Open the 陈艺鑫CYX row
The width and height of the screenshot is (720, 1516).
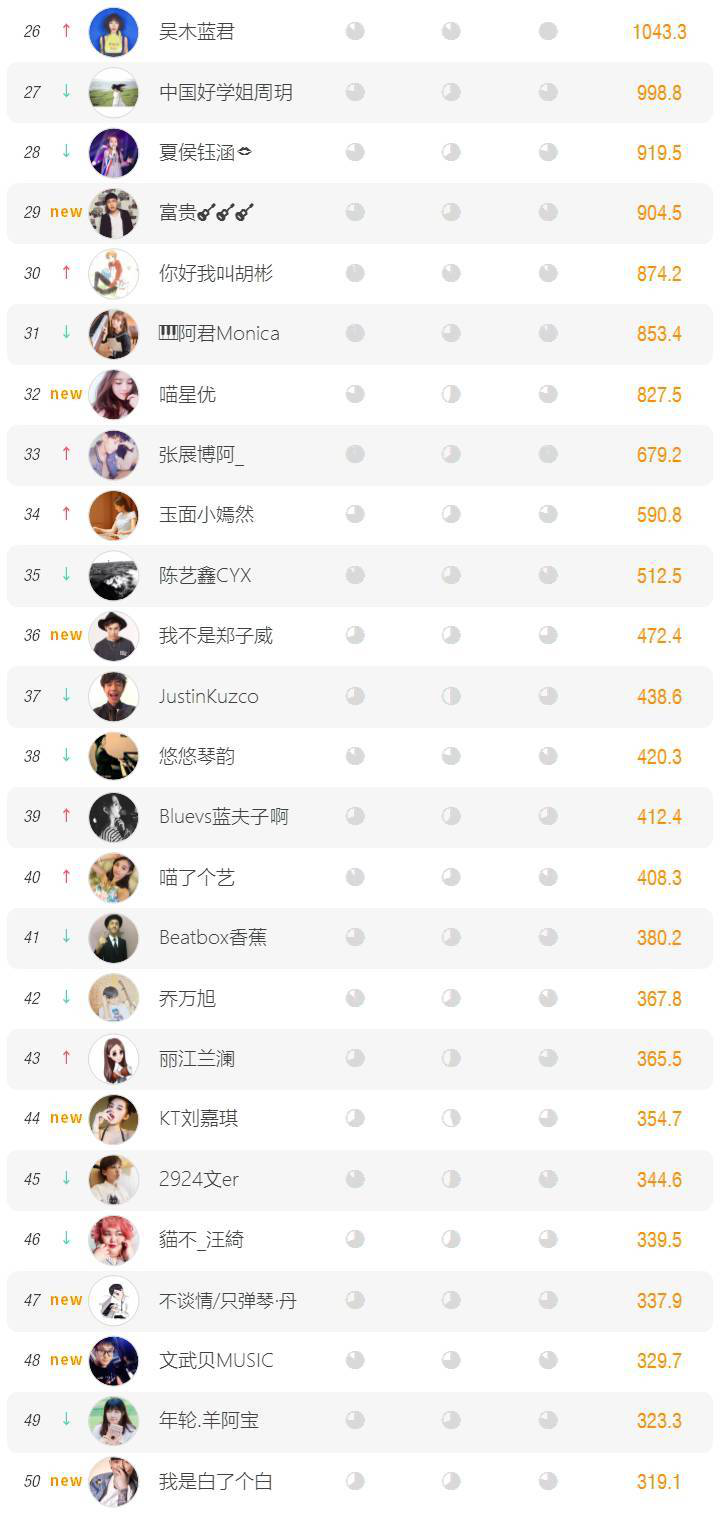[360, 575]
